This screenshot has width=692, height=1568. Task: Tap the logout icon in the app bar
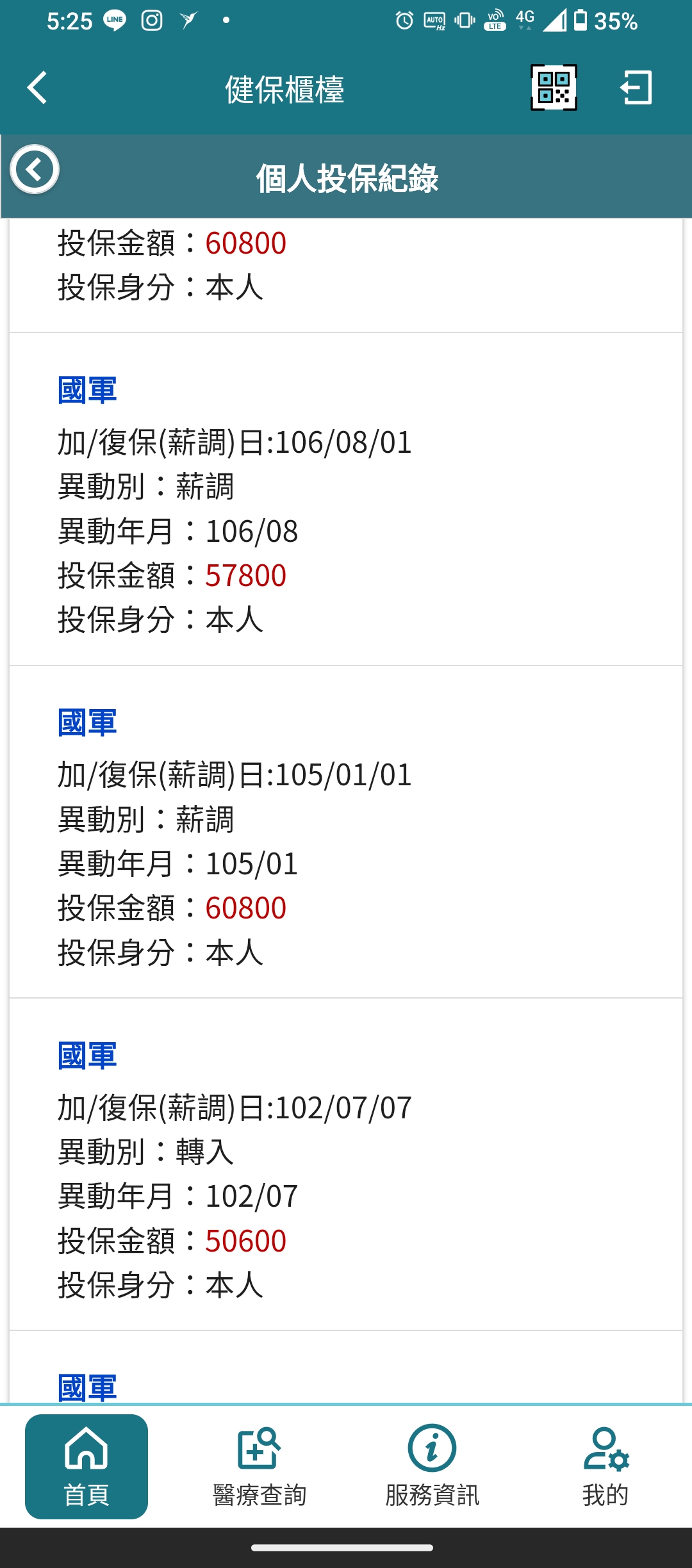pos(636,88)
